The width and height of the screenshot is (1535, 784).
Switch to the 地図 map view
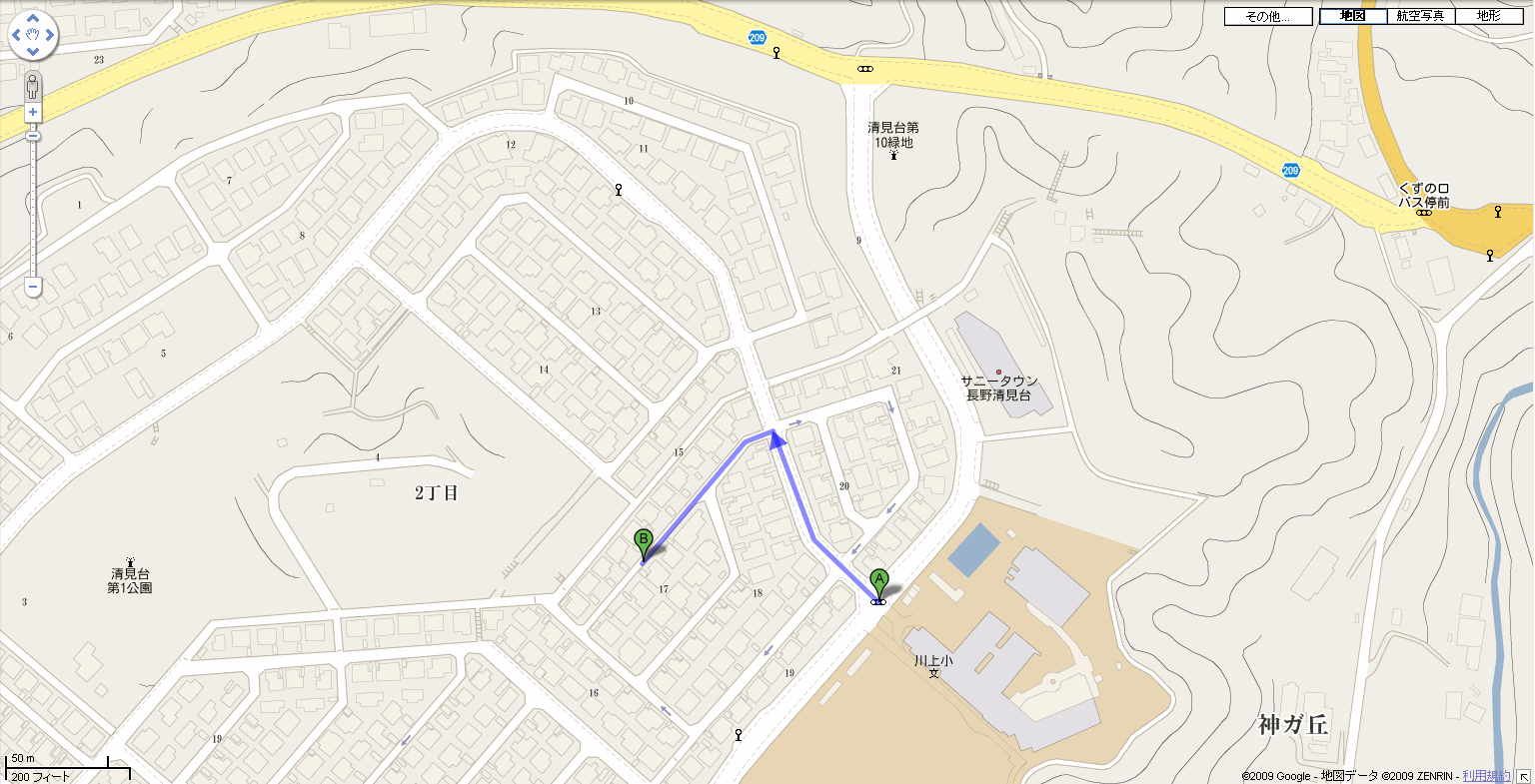coord(1353,16)
